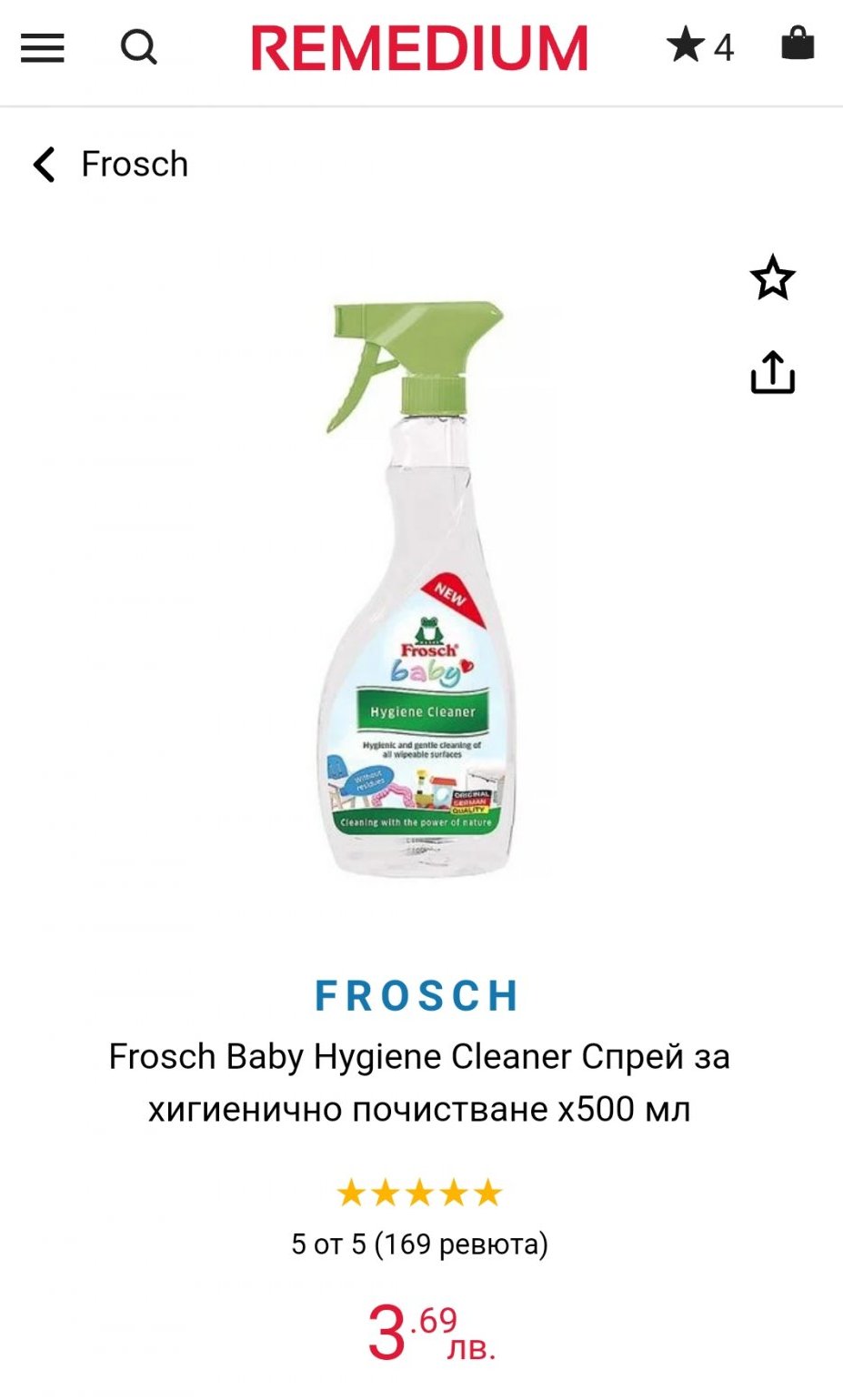Viewport: 843px width, 1400px height.
Task: Open favorites list with 4 items
Action: click(x=699, y=46)
